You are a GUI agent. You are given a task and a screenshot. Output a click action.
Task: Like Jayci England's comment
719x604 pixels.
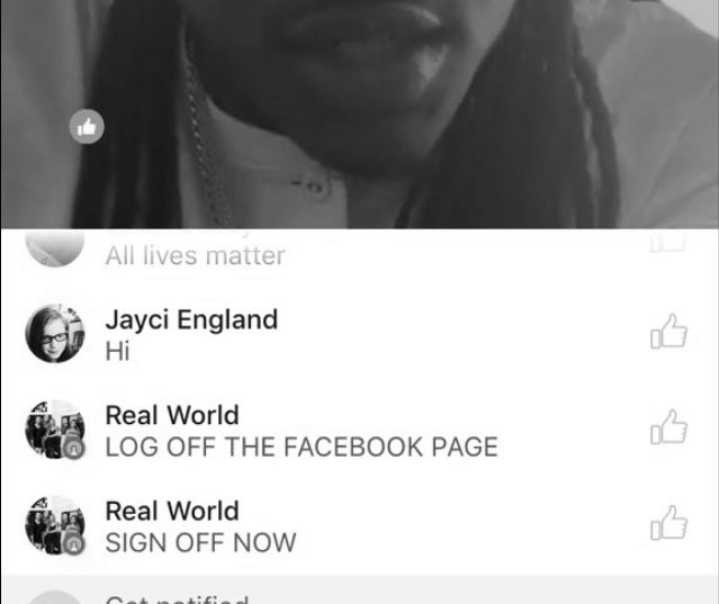click(x=669, y=333)
